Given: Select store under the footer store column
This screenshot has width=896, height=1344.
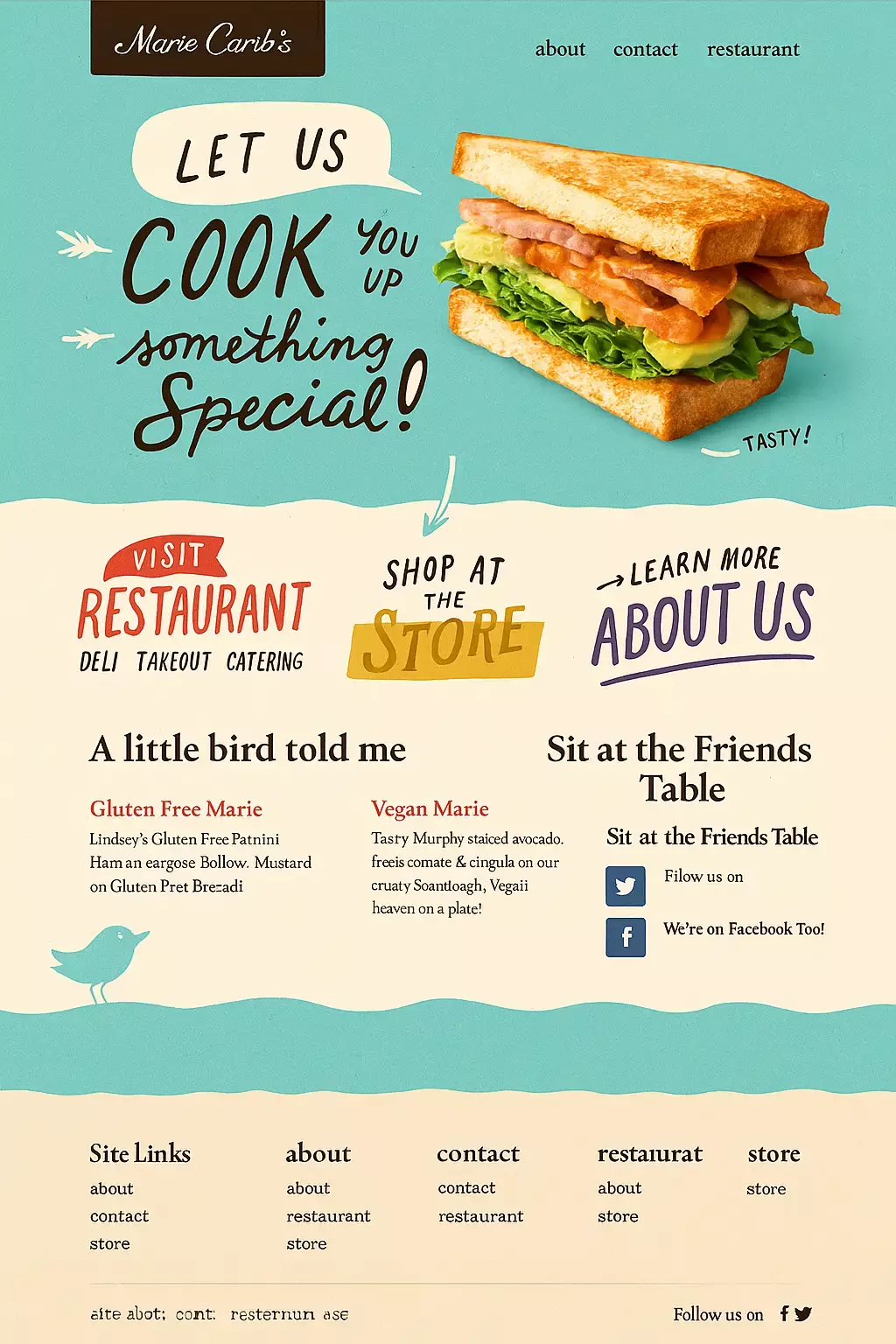Looking at the screenshot, I should point(766,1189).
